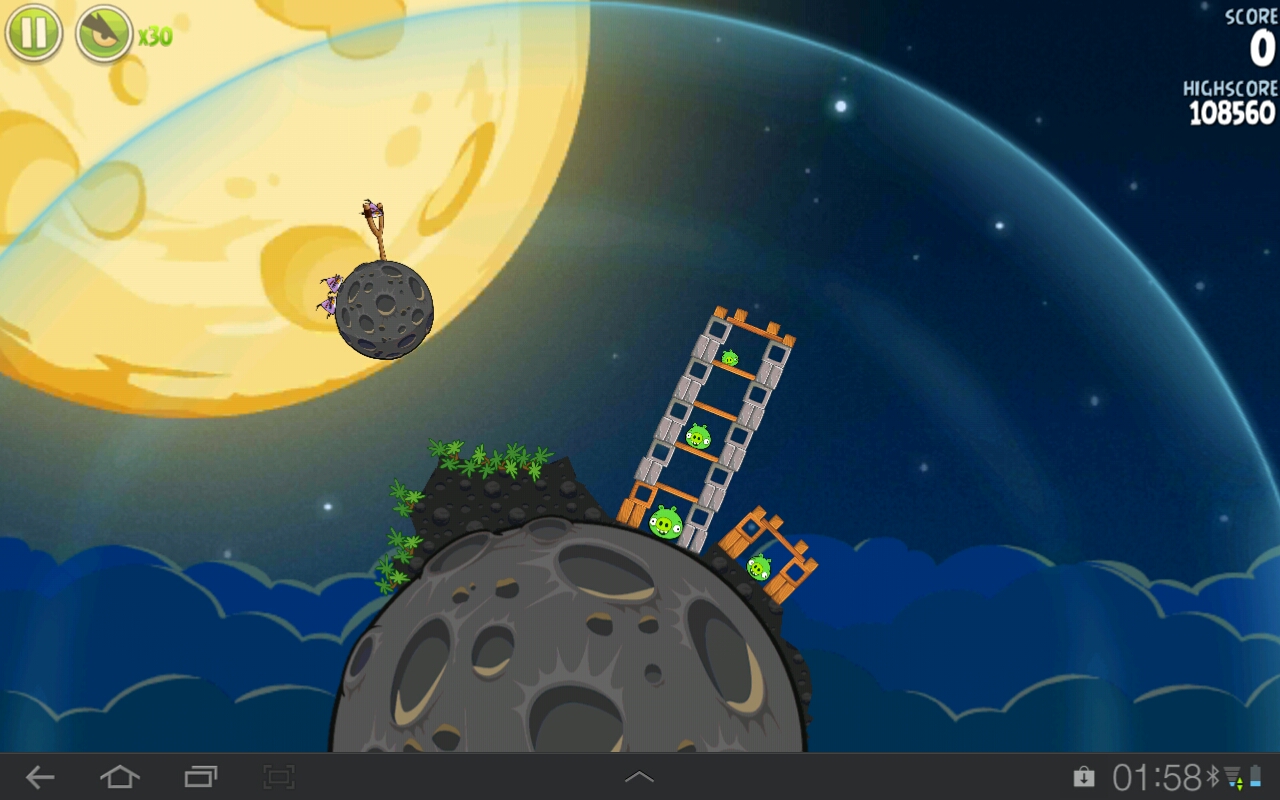Expand the system bar with the up chevron
The image size is (1280, 800).
click(639, 777)
